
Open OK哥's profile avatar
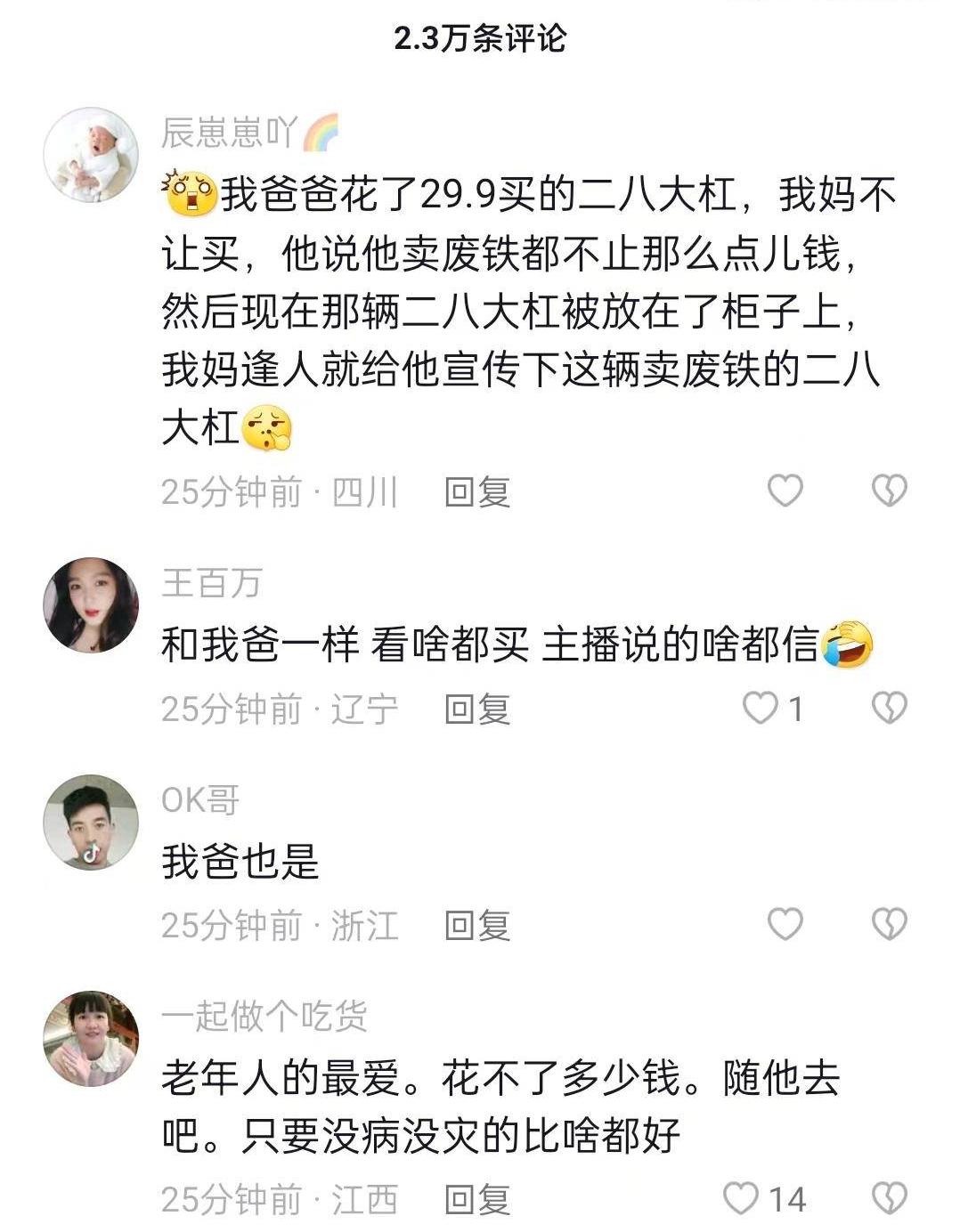pyautogui.click(x=91, y=822)
